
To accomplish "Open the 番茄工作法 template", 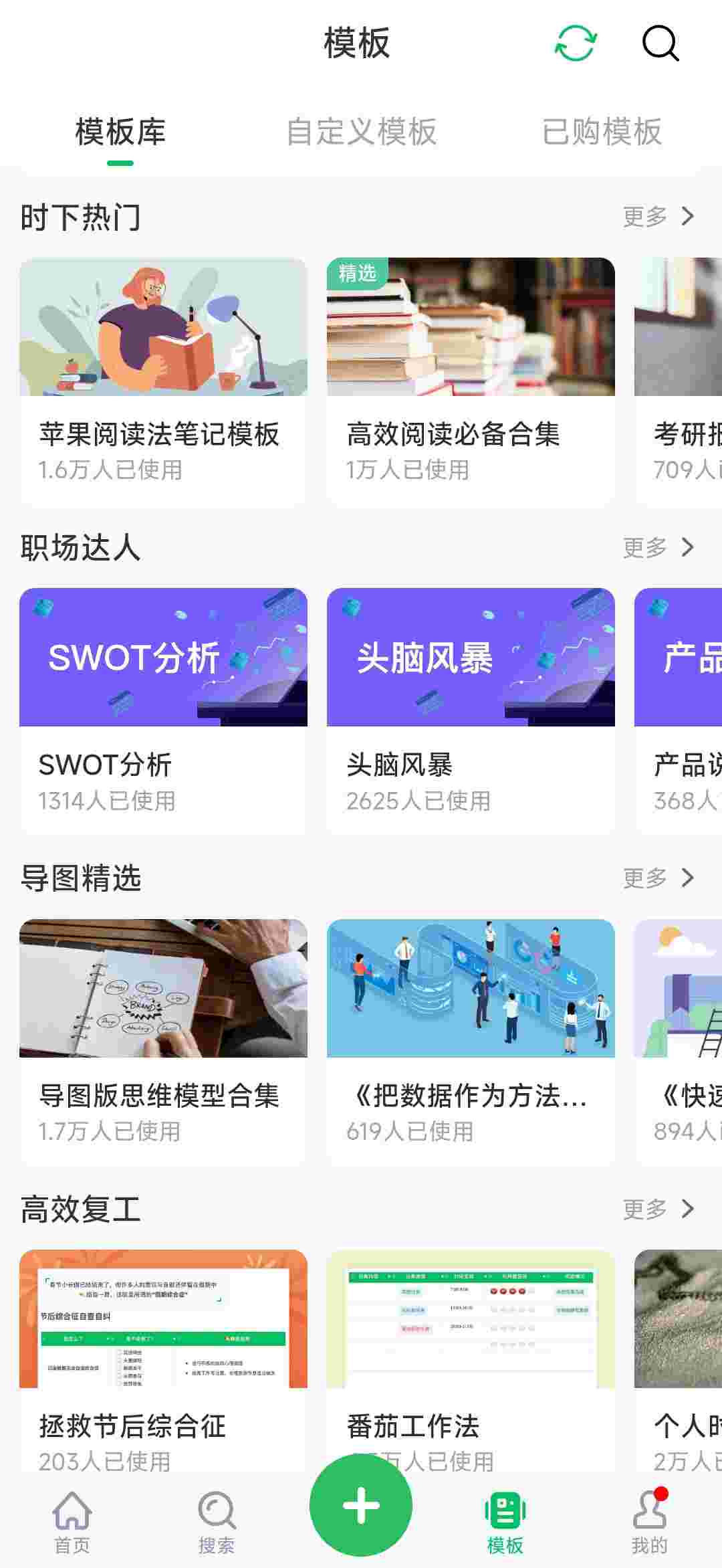I will [471, 1358].
